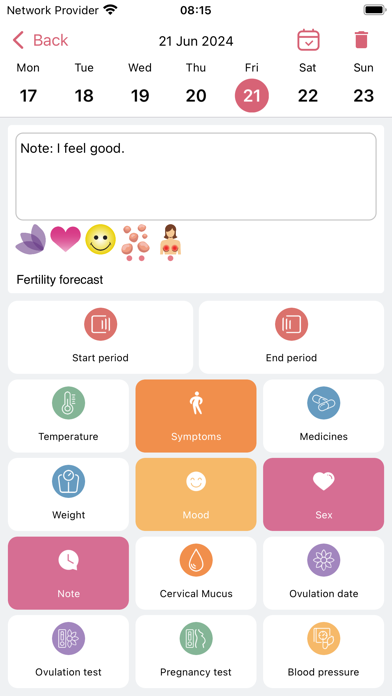The image size is (392, 696).
Task: Tap Start period
Action: (x=100, y=337)
